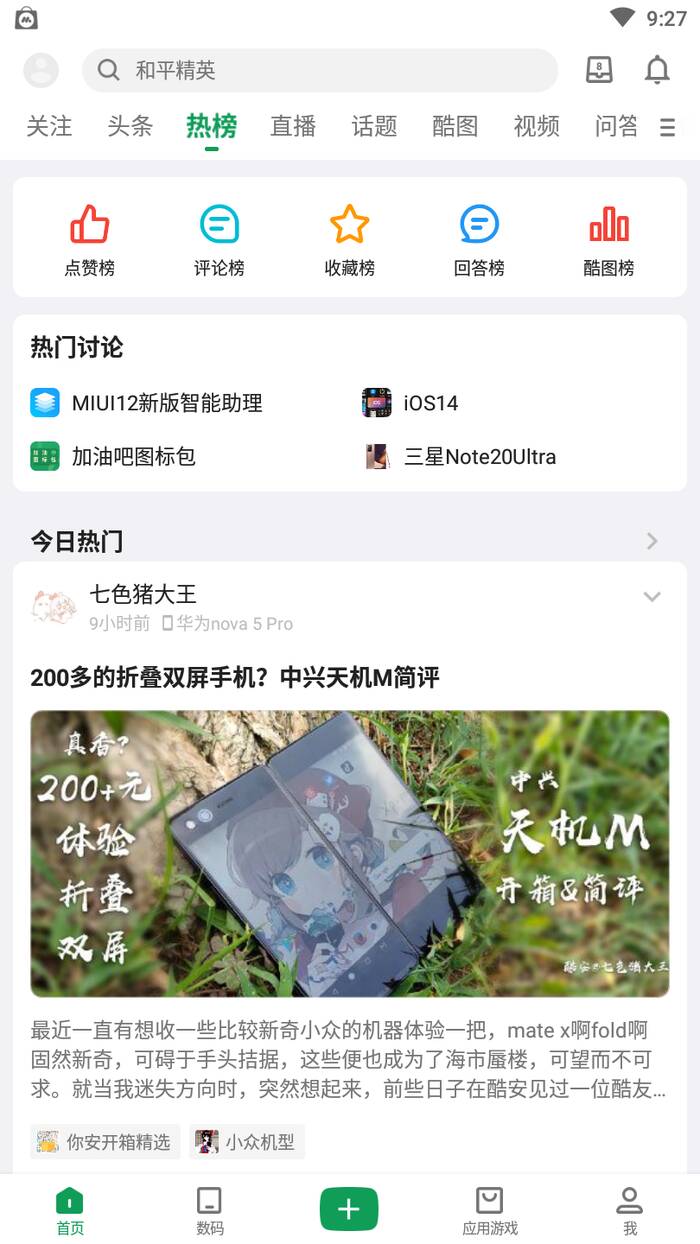Tap the 和平精英 search box

(320, 70)
